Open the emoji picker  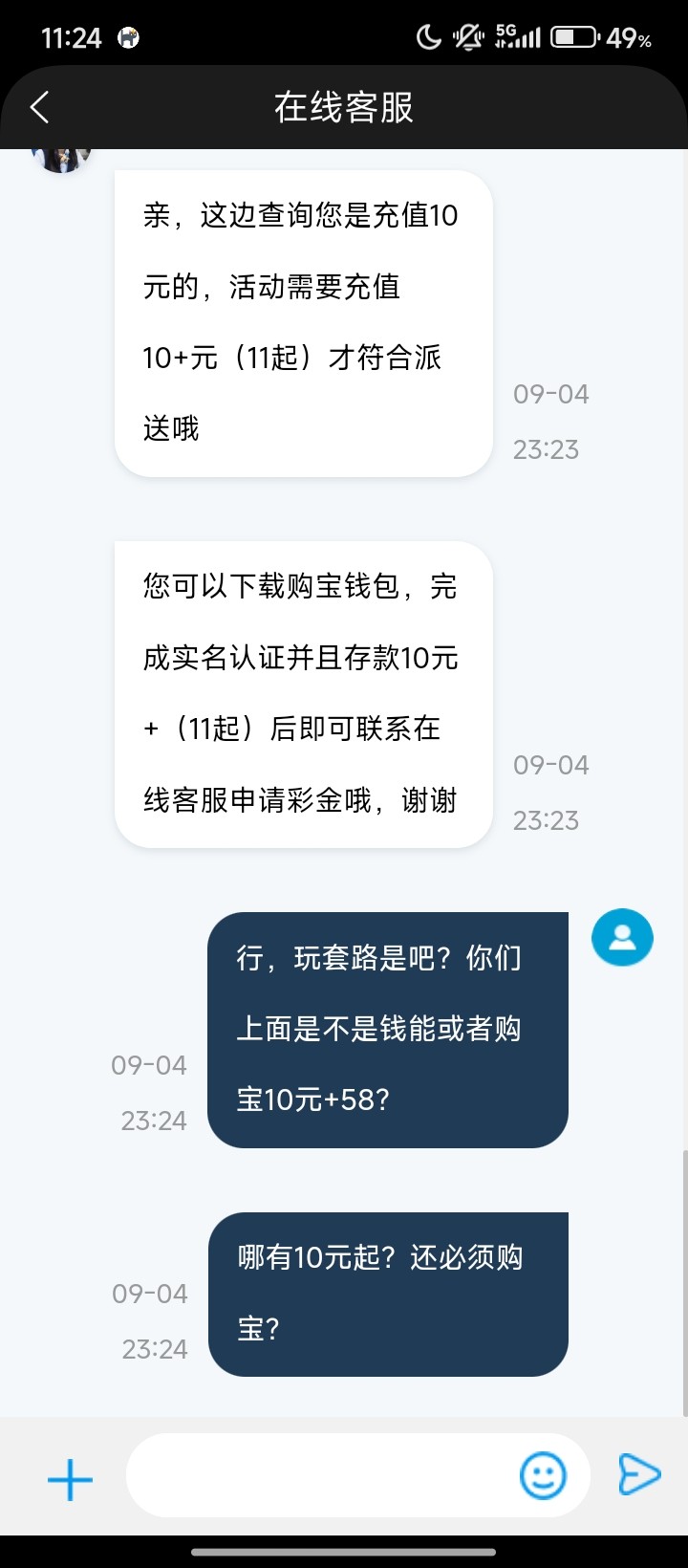coord(543,1475)
